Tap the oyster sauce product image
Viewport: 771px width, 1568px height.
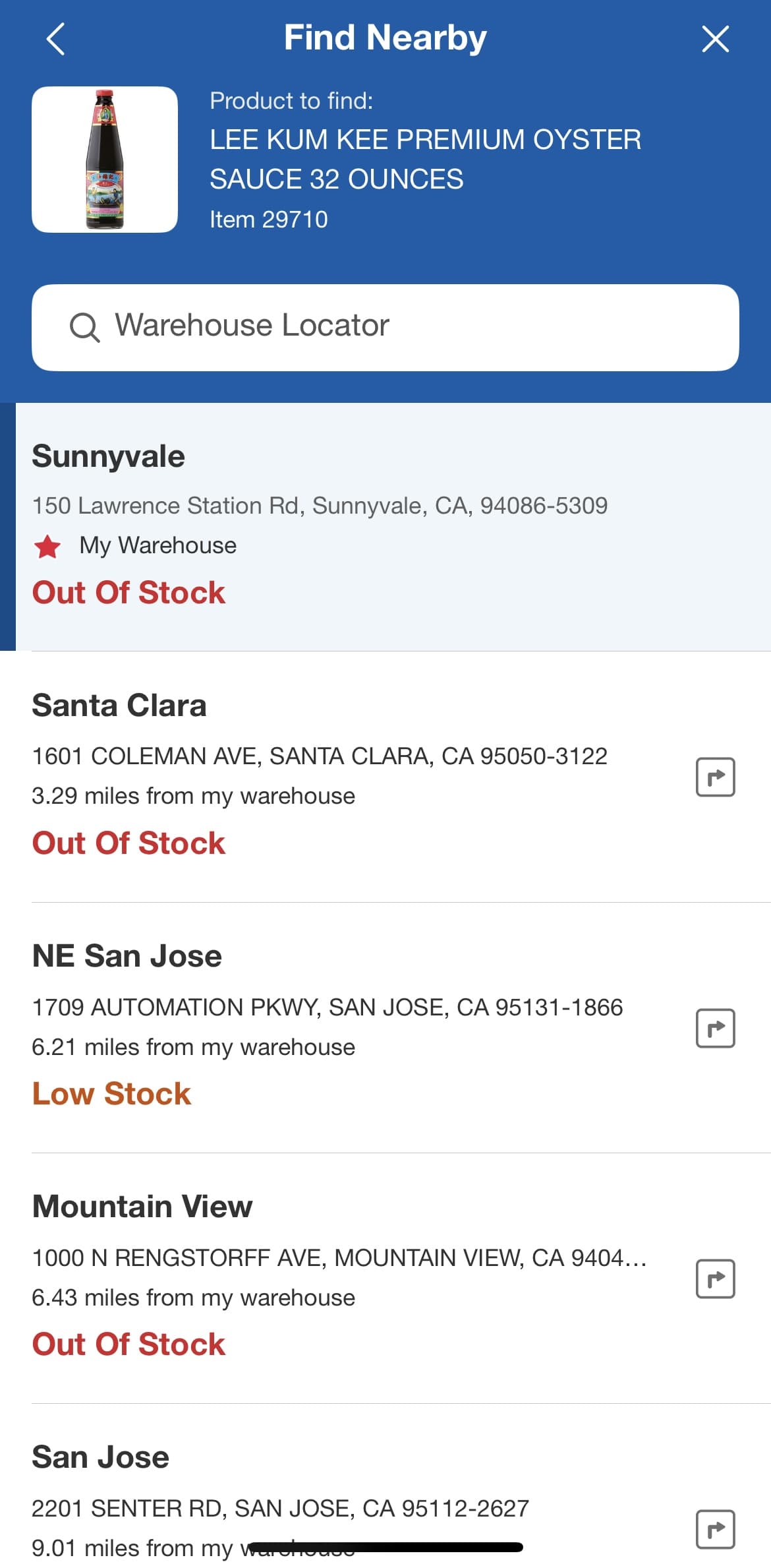105,160
